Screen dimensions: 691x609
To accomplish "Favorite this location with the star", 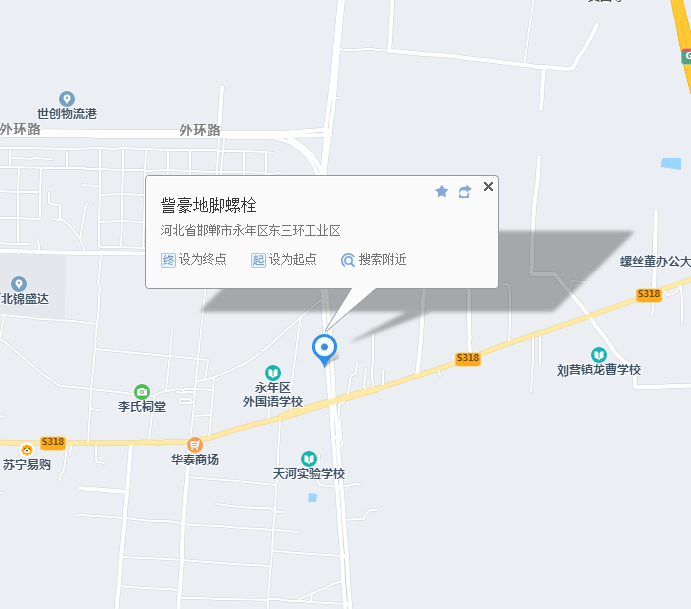I will 441,191.
